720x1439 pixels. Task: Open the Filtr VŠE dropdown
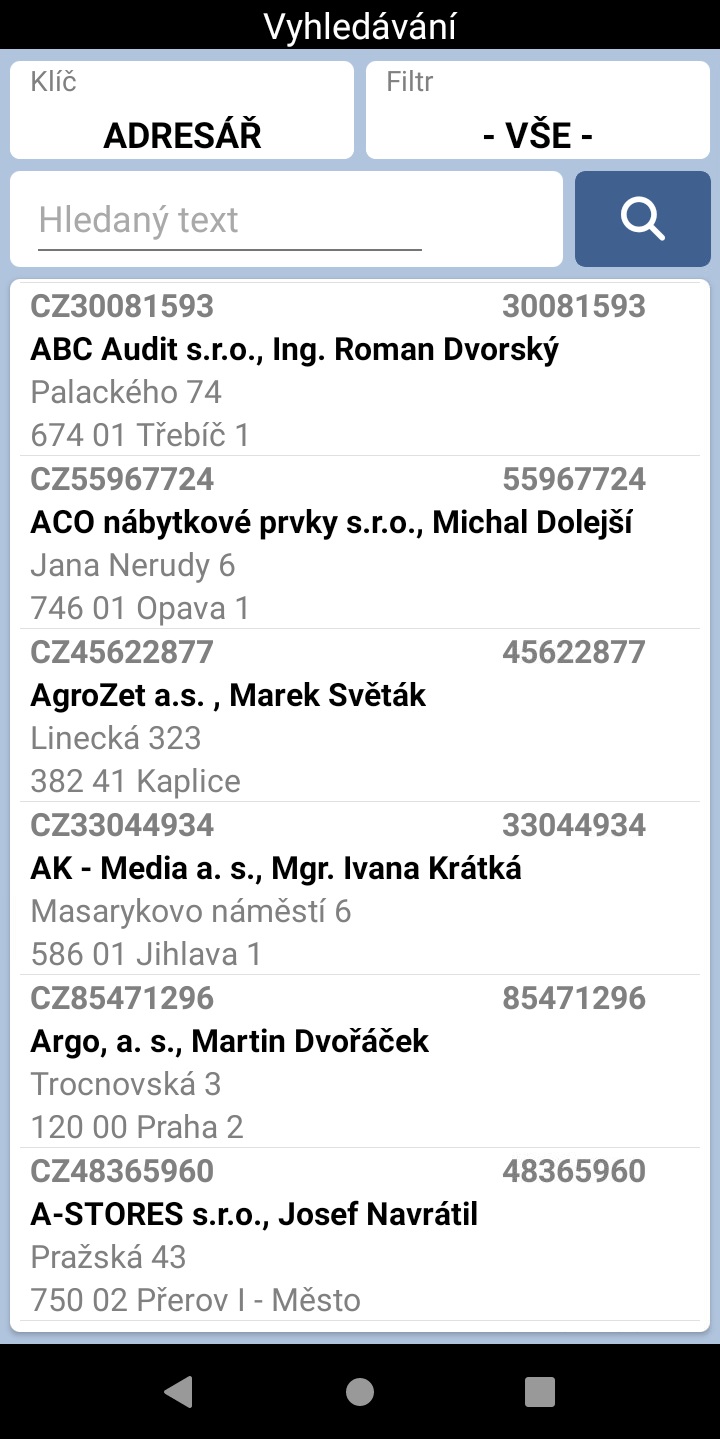[x=538, y=111]
